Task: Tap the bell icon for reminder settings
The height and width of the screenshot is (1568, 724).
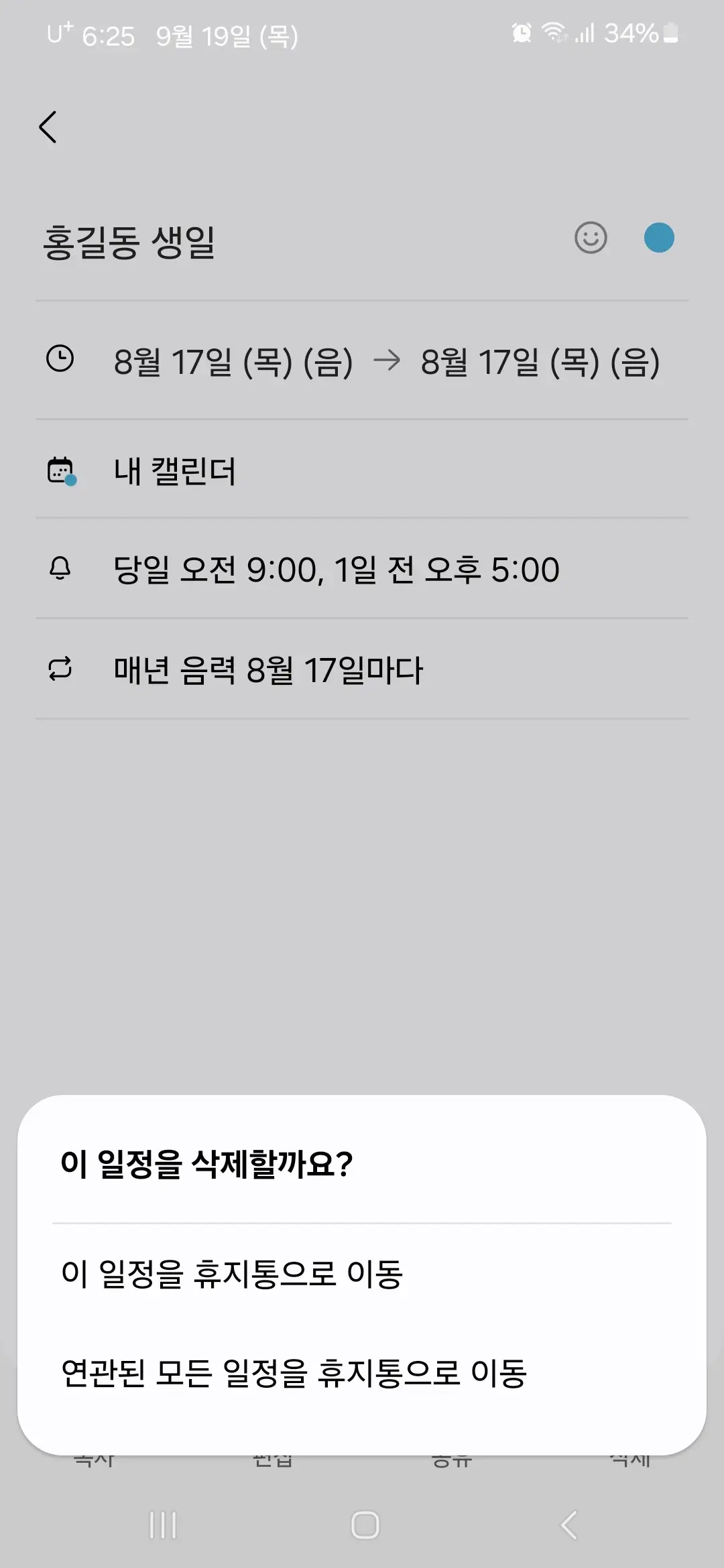Action: [61, 568]
